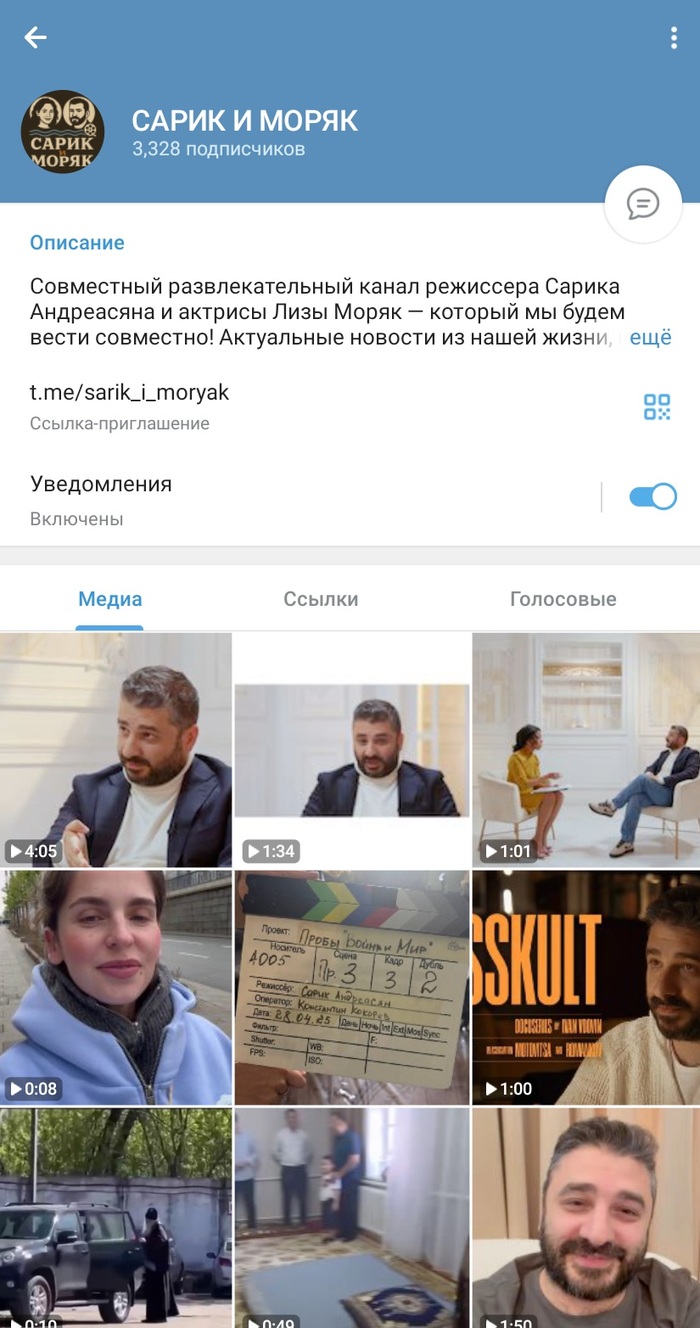Select the Медиа tab
The image size is (700, 1328).
pos(110,599)
